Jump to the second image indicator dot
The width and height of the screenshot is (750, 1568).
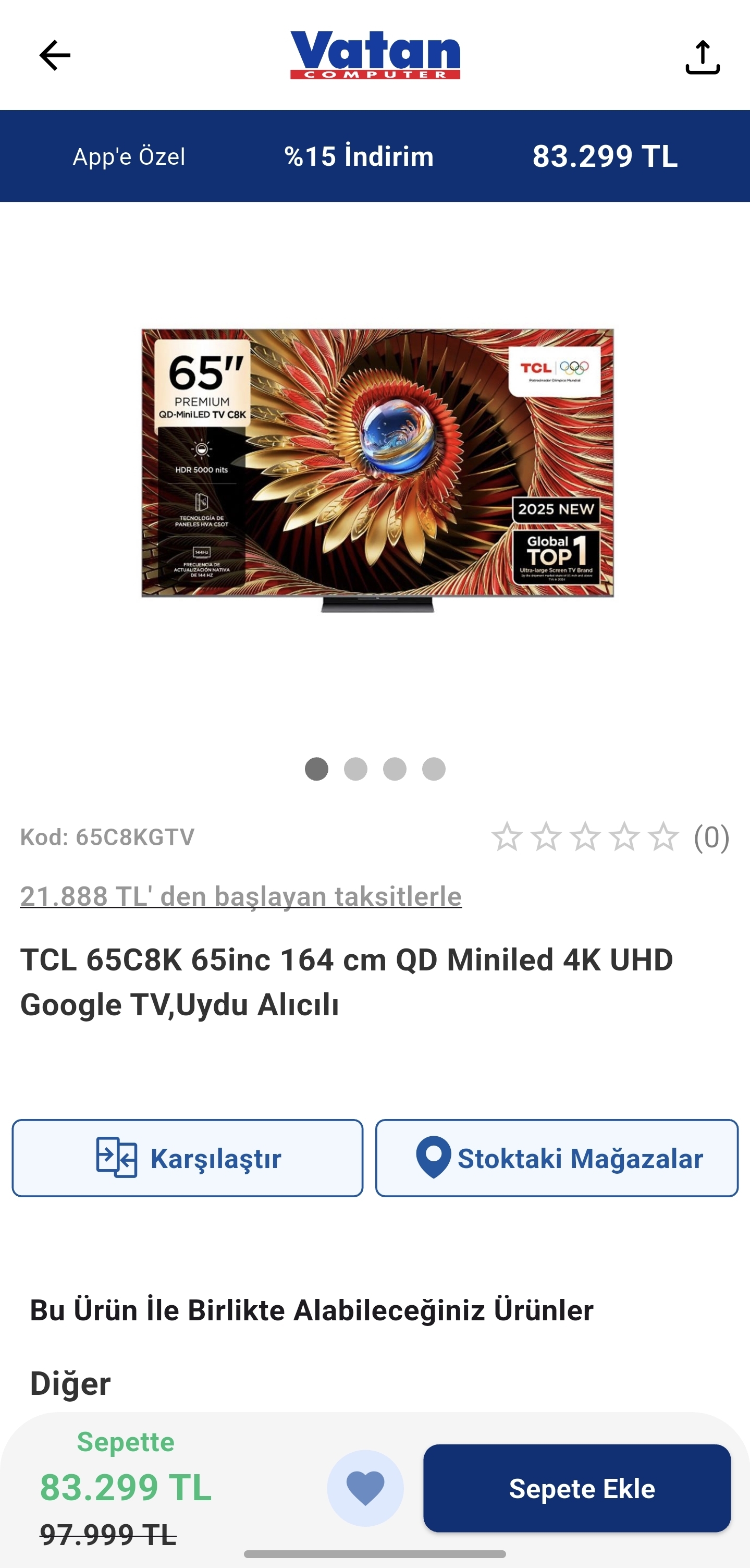[355, 769]
